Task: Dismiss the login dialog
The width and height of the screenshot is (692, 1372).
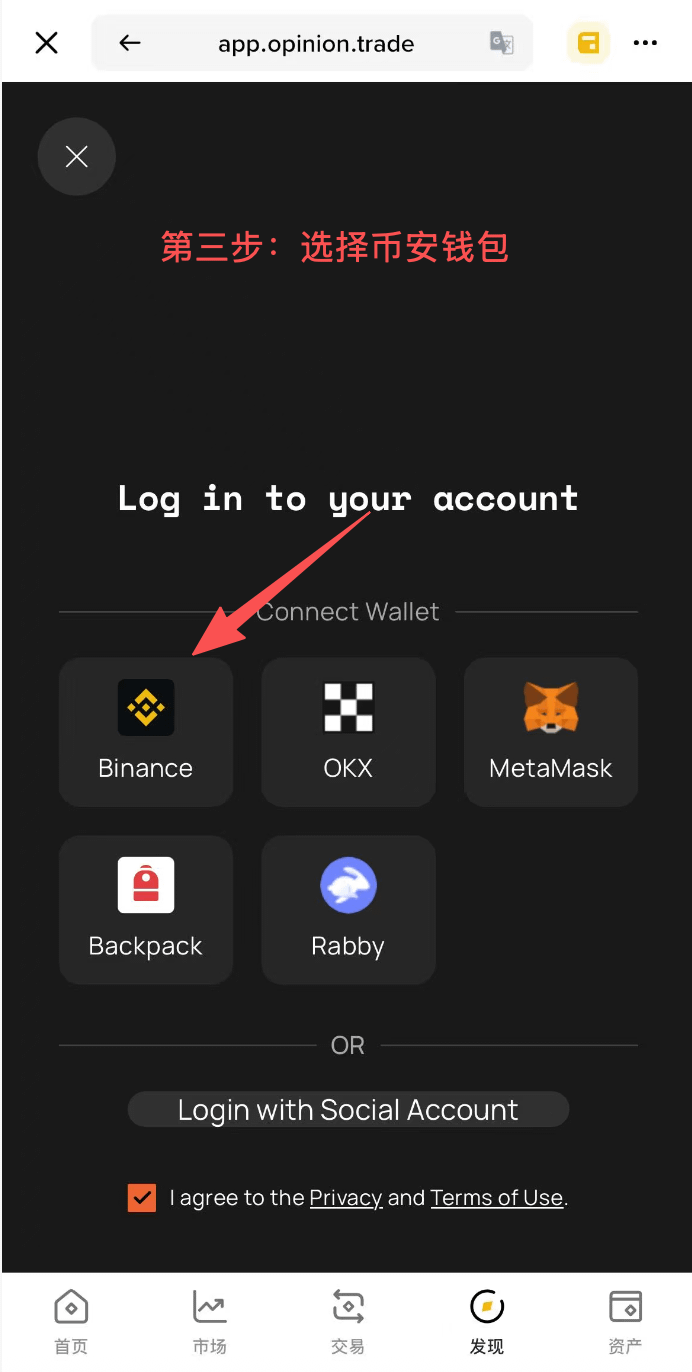Action: point(77,157)
